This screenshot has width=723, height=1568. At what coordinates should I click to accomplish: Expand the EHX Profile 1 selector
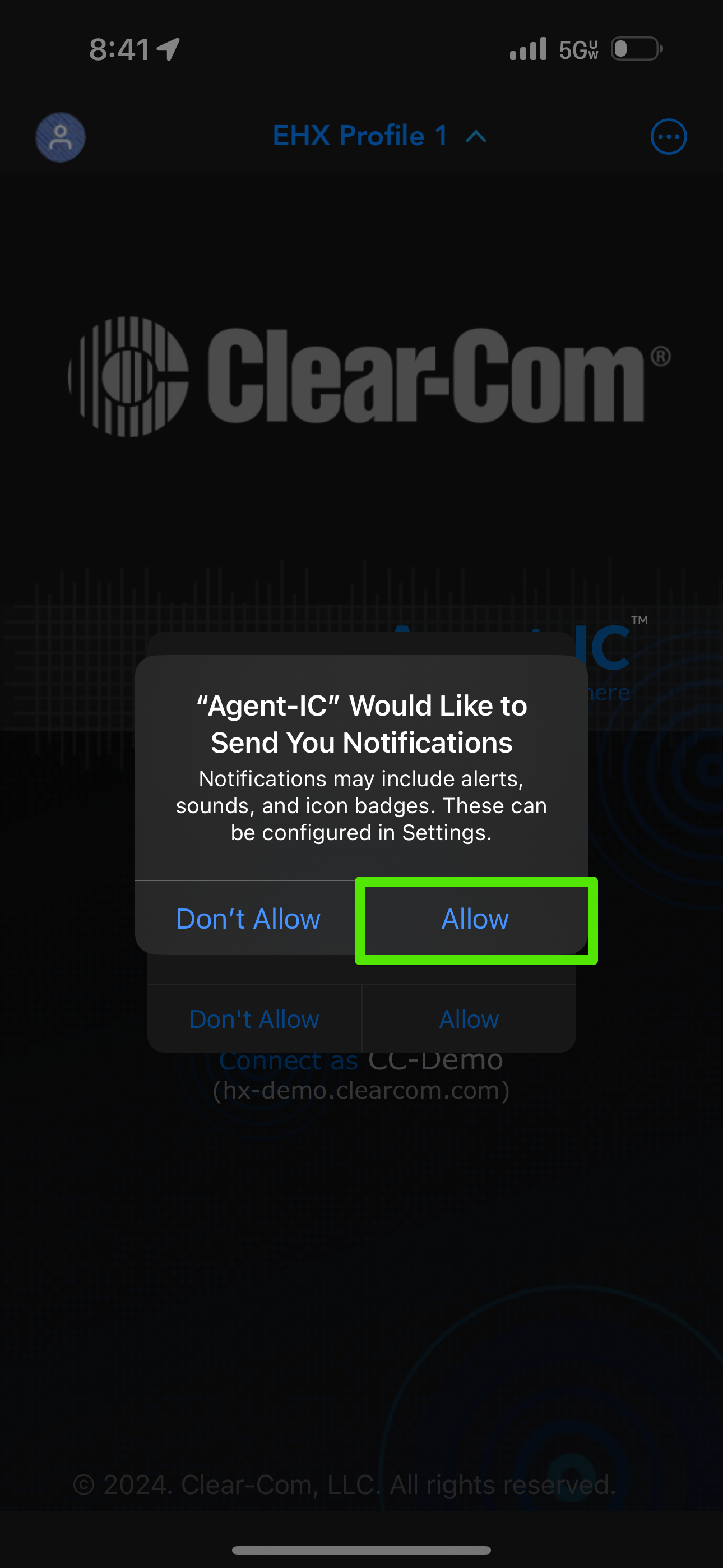[378, 136]
